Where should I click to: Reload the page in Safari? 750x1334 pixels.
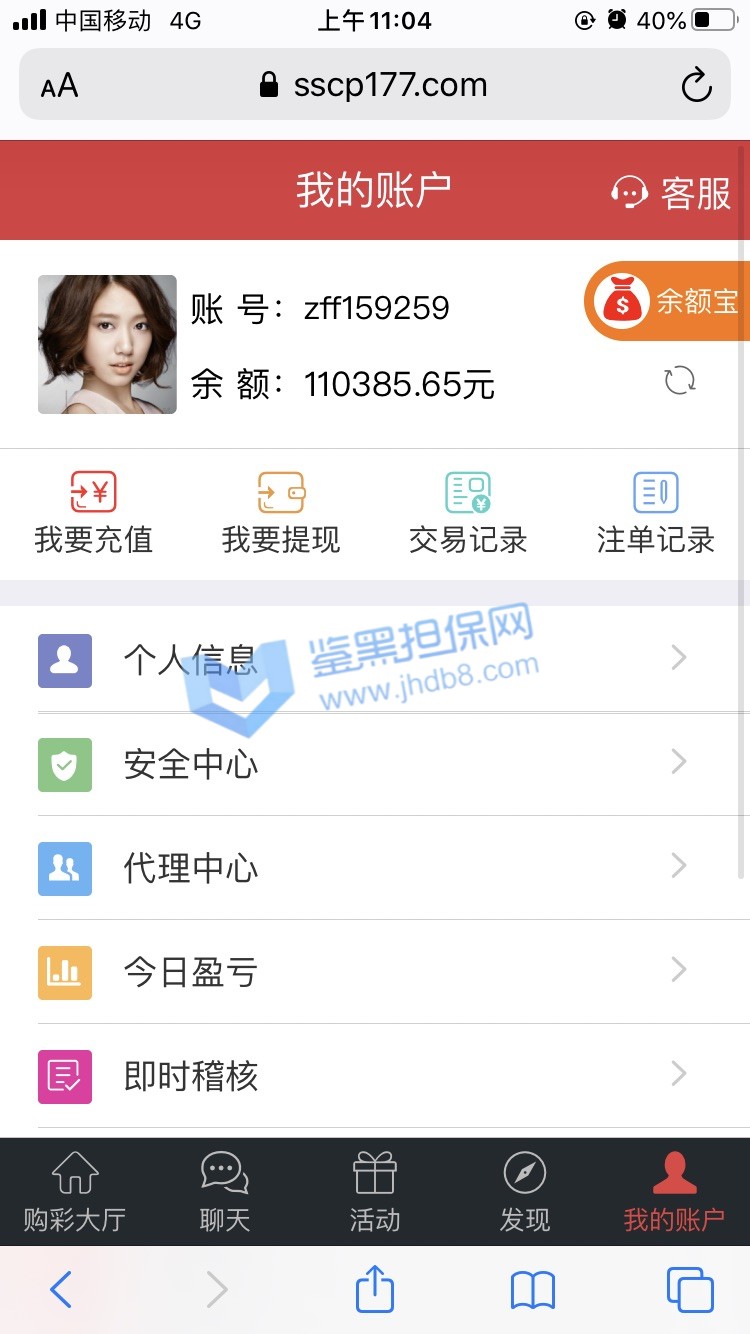tap(696, 86)
